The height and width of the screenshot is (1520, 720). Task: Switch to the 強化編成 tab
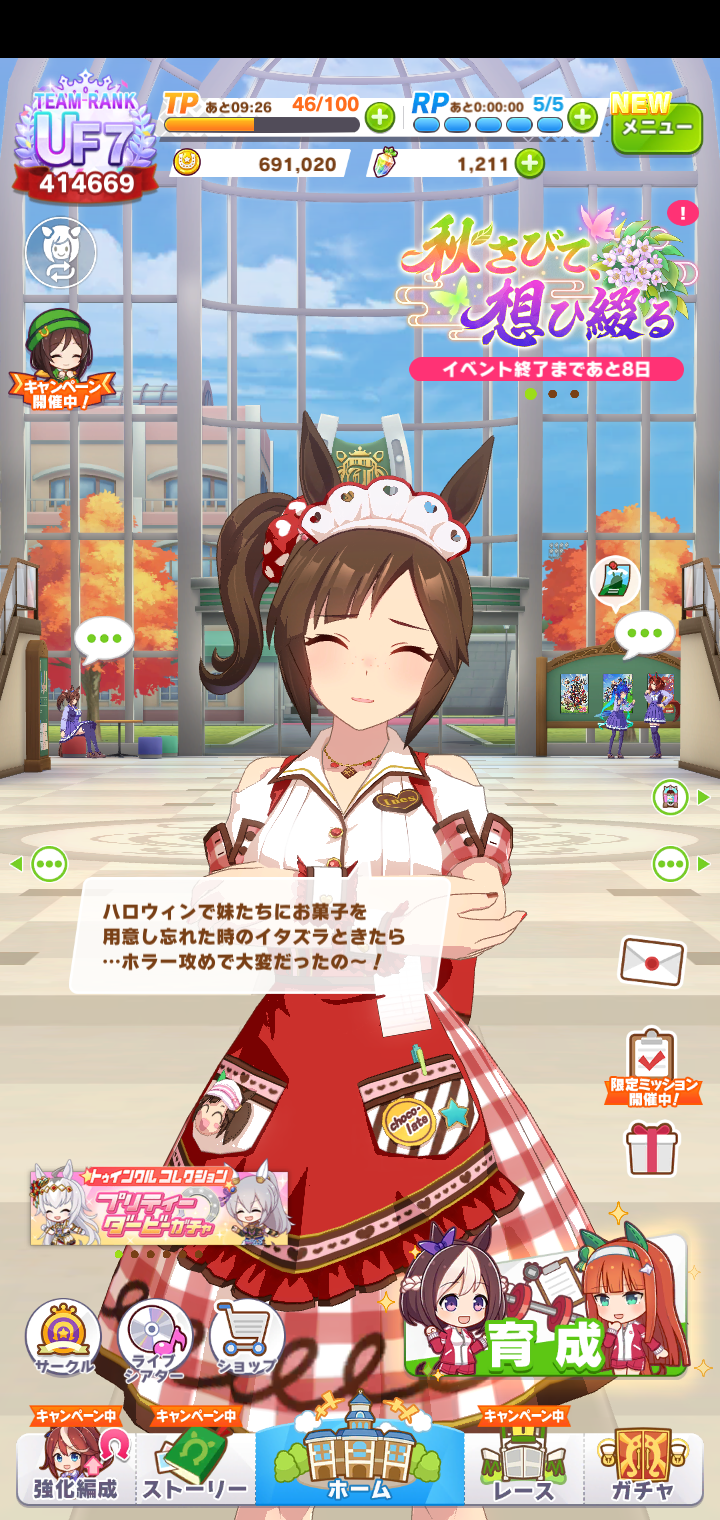click(x=76, y=1465)
